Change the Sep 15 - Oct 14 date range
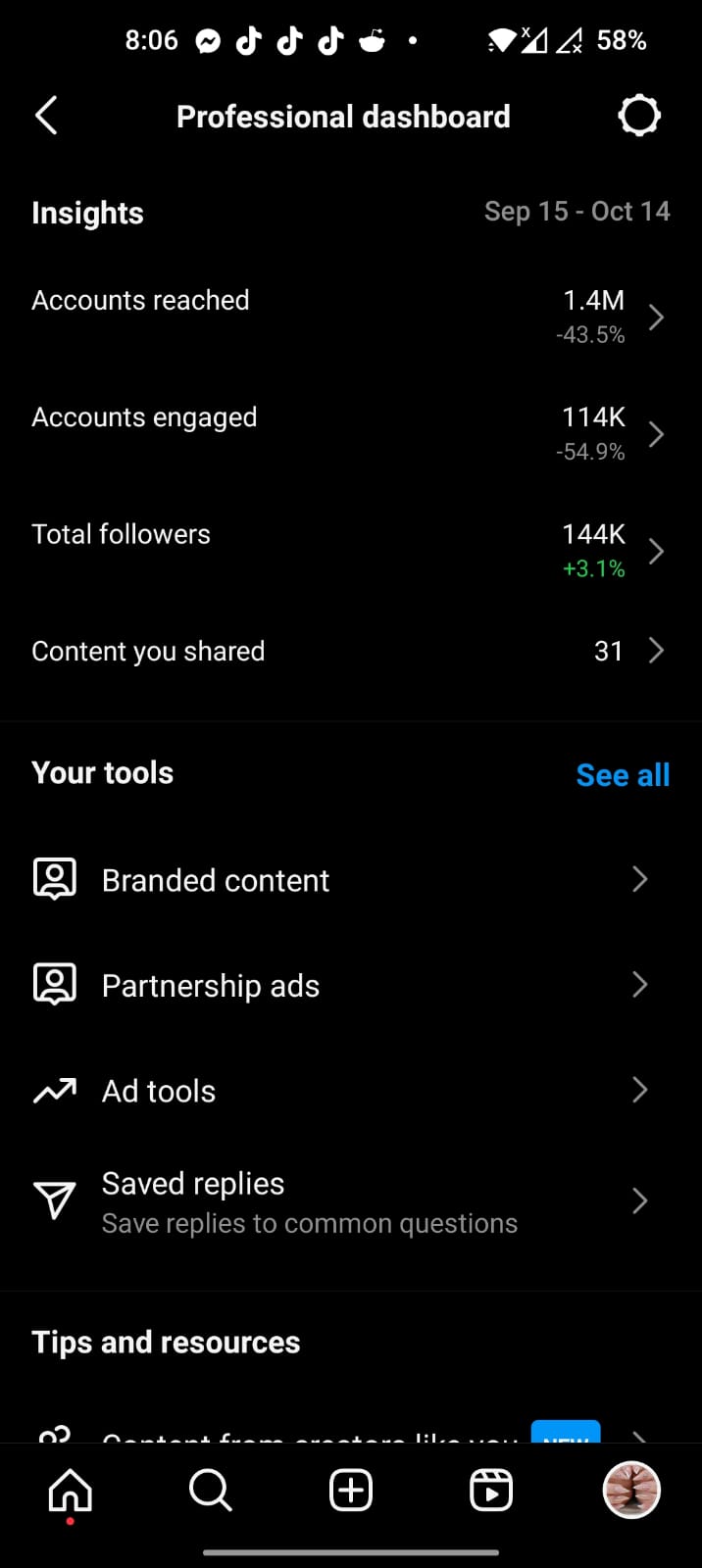 tap(577, 212)
